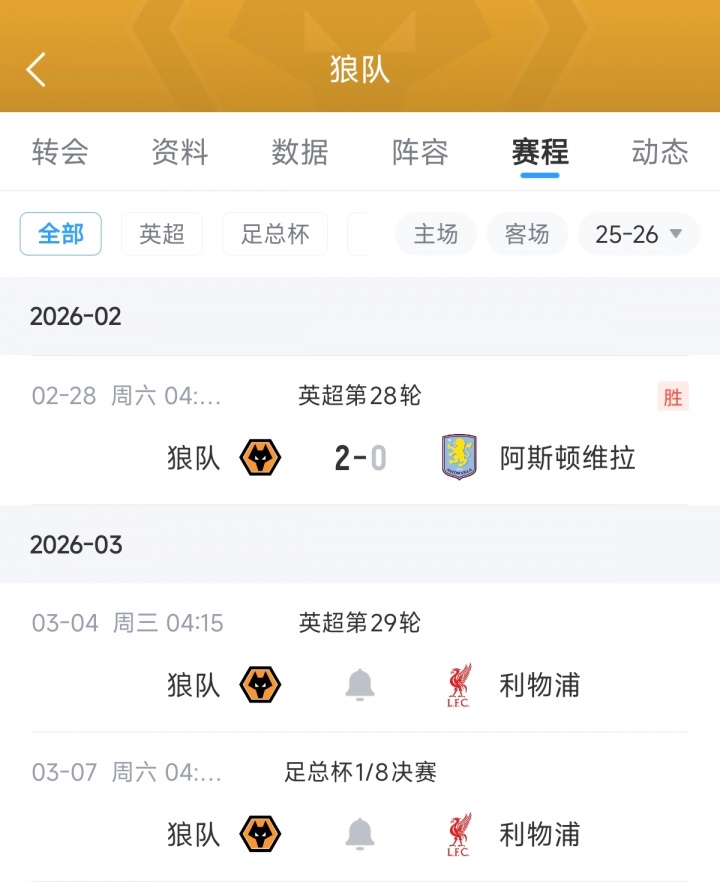Open the 数据 tab
Image resolution: width=720 pixels, height=882 pixels.
300,152
